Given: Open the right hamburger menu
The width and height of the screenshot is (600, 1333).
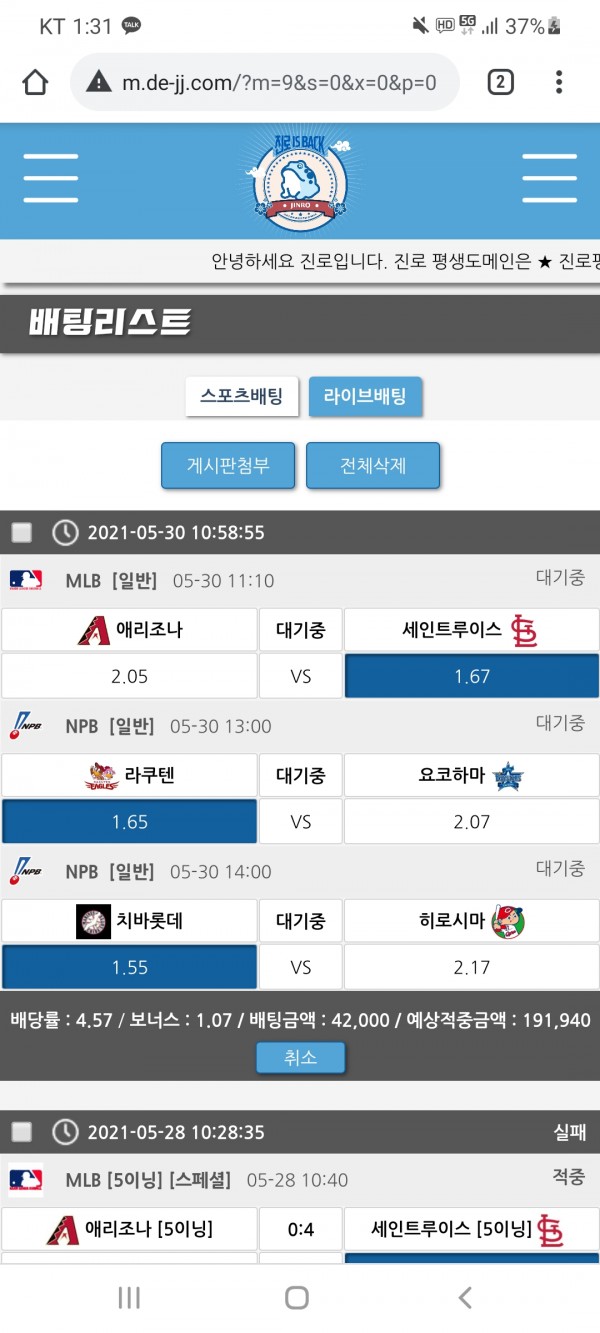Looking at the screenshot, I should point(549,180).
